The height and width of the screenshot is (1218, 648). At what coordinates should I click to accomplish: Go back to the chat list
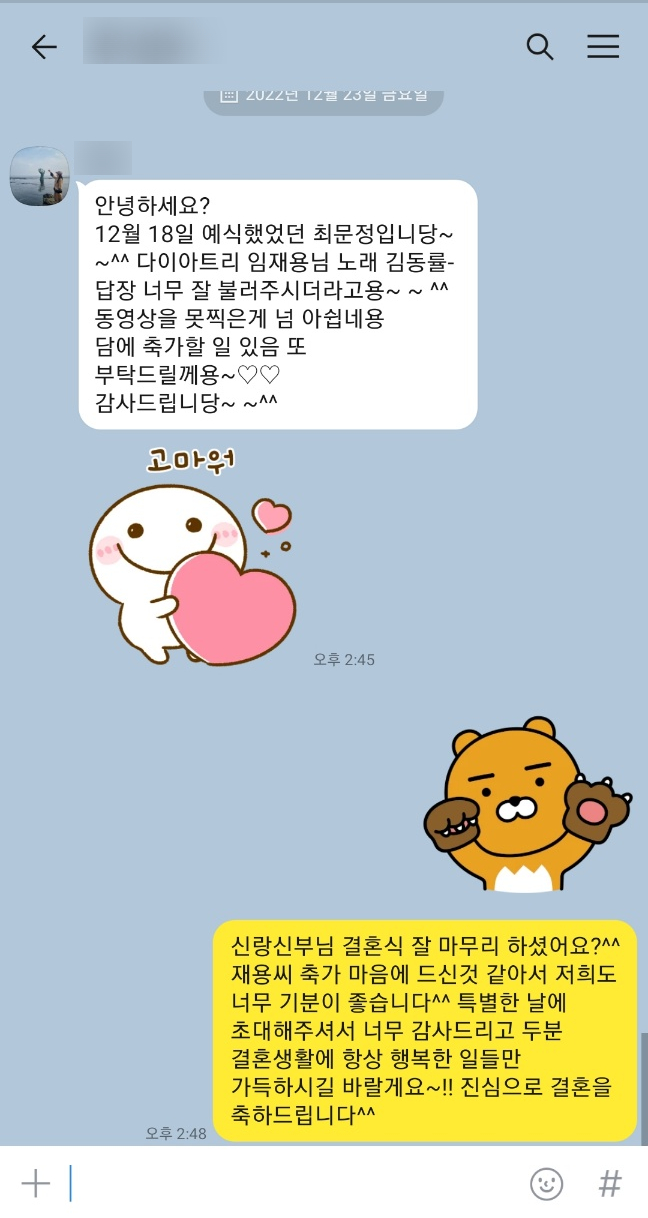pos(44,47)
